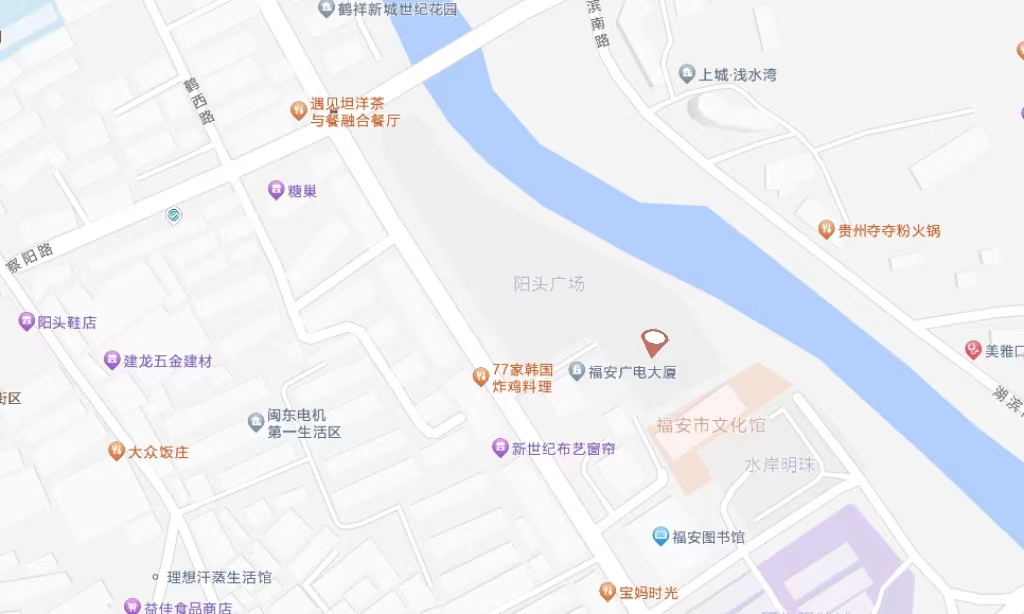Open the 大众饭庄 restaurant marker
Viewport: 1024px width, 614px height.
[x=116, y=452]
